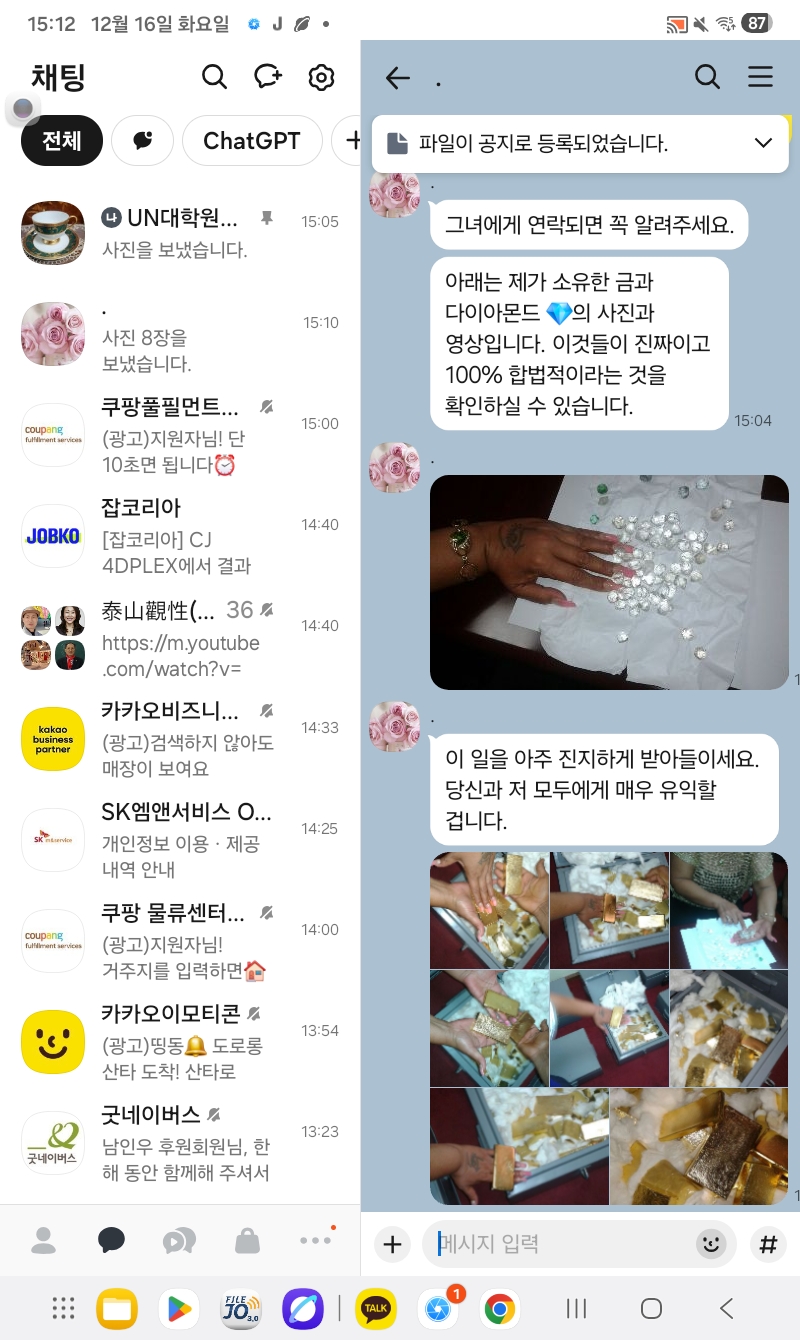Go back from the current conversation
This screenshot has height=1340, width=800.
[398, 78]
